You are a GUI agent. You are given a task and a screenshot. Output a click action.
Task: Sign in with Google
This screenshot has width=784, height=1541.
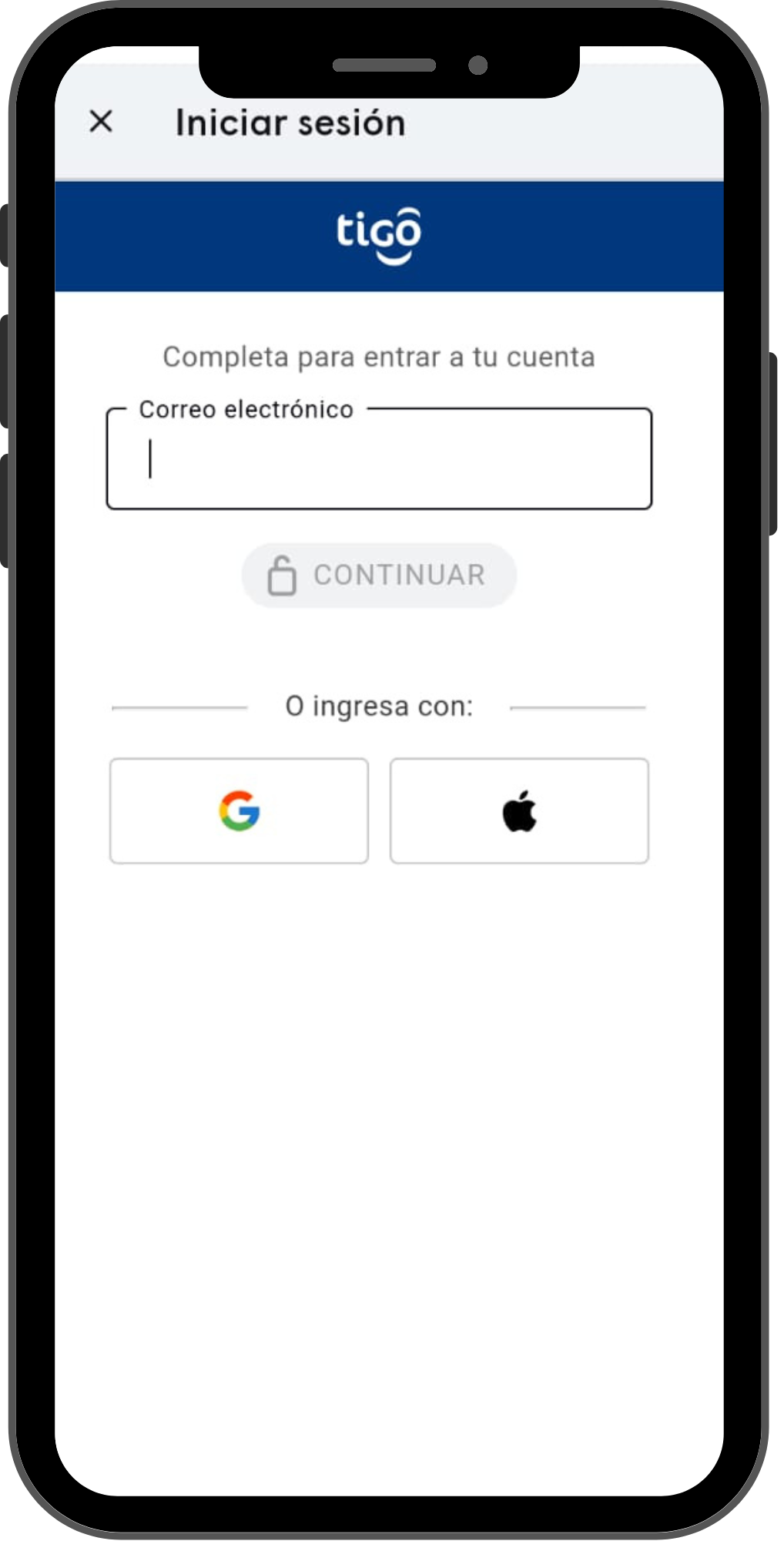239,811
